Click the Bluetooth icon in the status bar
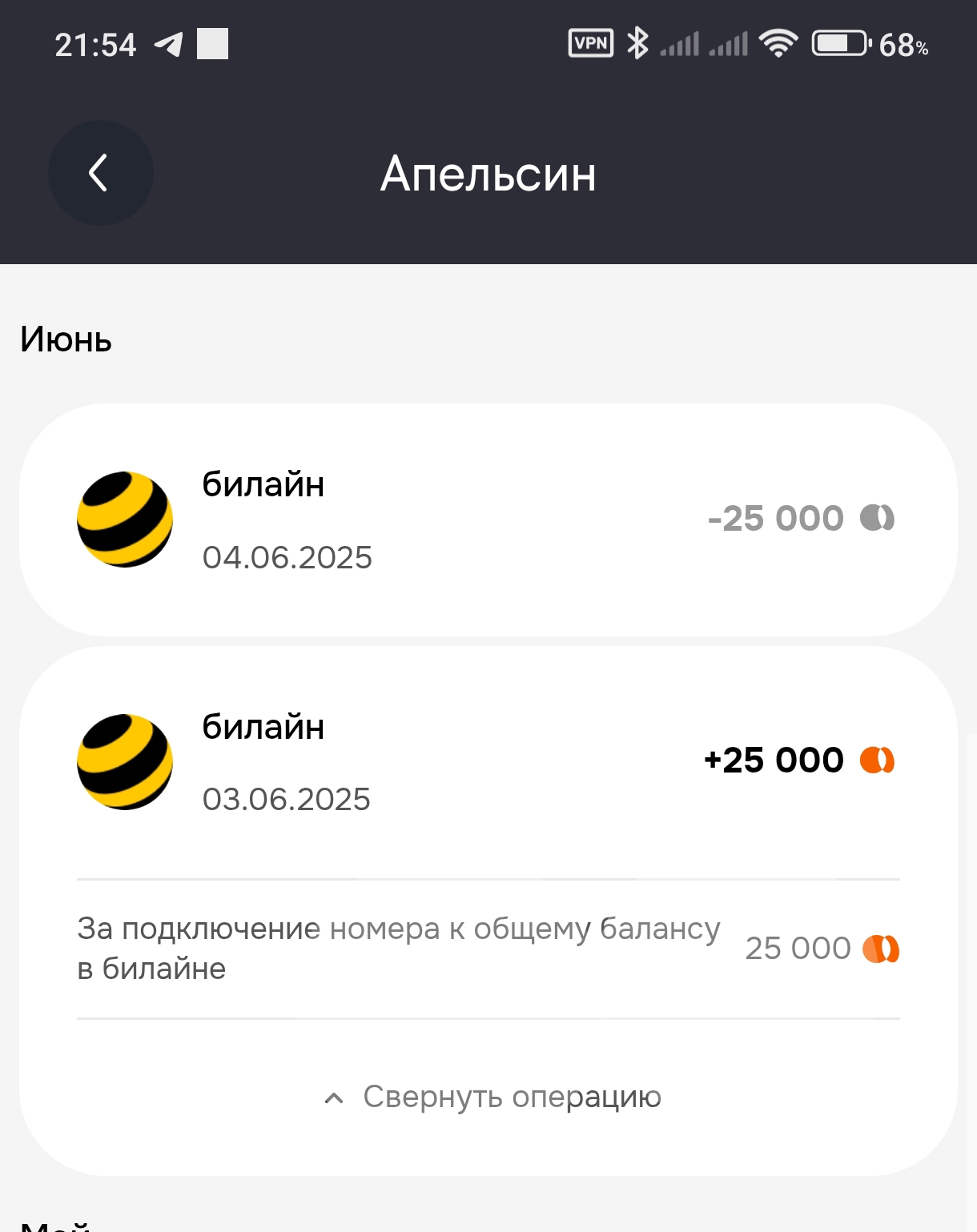This screenshot has height=1232, width=977. tap(637, 44)
